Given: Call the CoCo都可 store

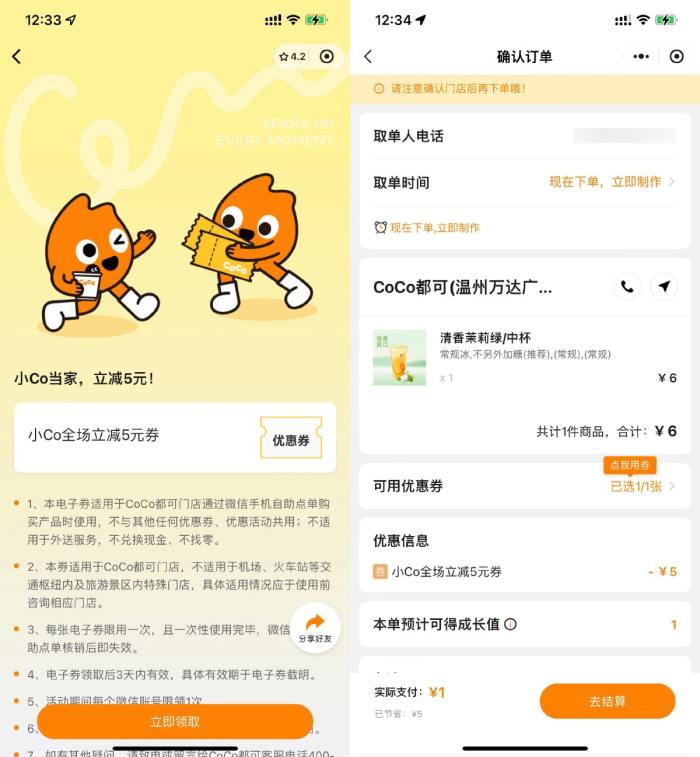Looking at the screenshot, I should tap(627, 287).
